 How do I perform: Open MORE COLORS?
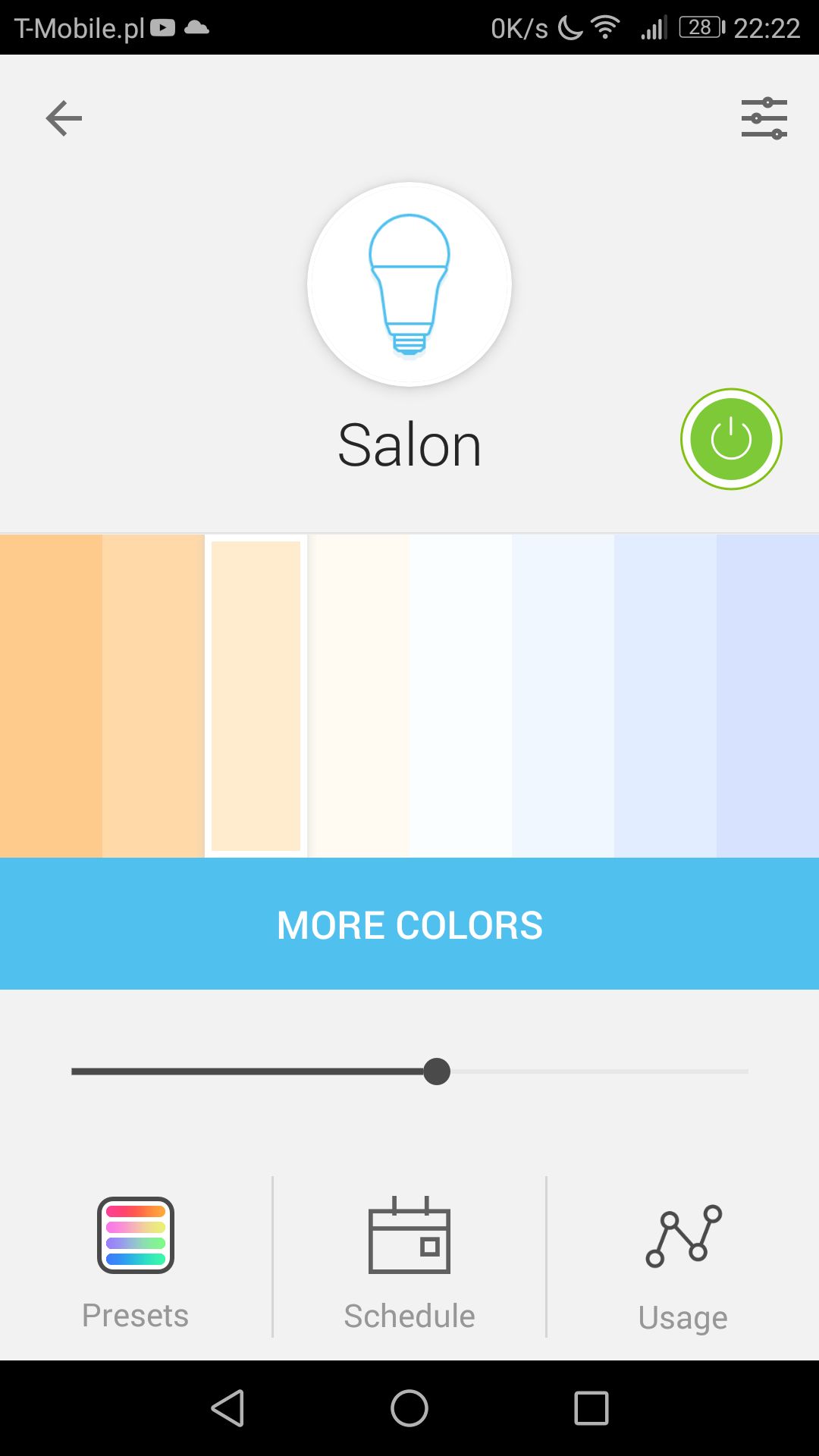[409, 924]
